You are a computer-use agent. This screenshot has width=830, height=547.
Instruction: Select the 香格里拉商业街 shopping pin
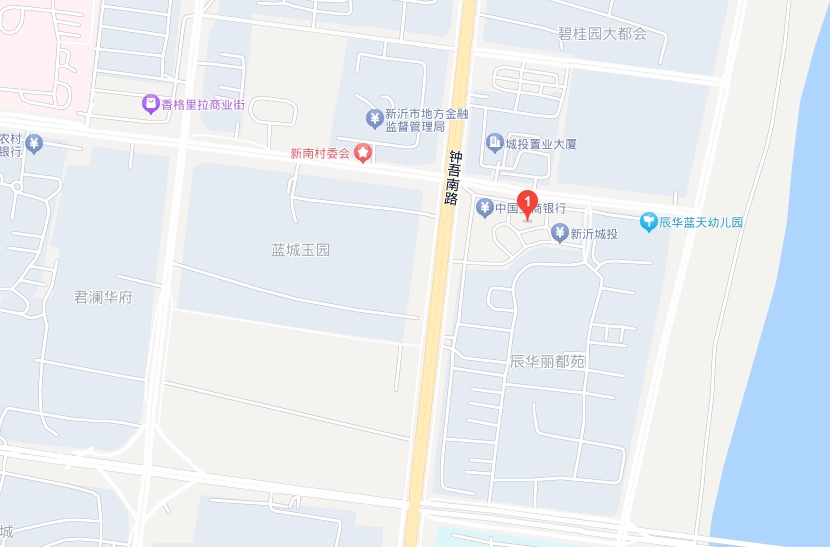[150, 103]
